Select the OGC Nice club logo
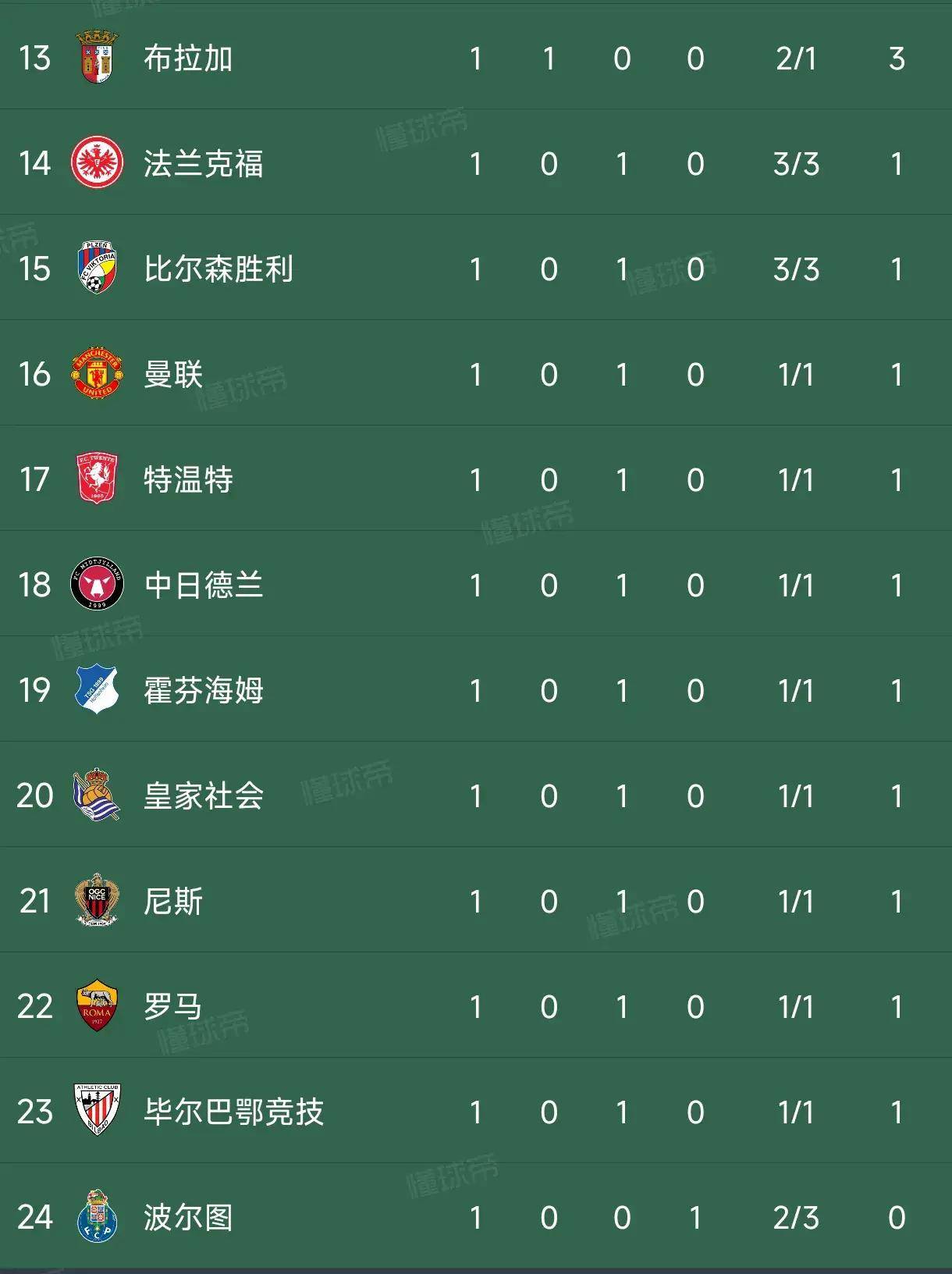952x1274 pixels. pos(96,902)
